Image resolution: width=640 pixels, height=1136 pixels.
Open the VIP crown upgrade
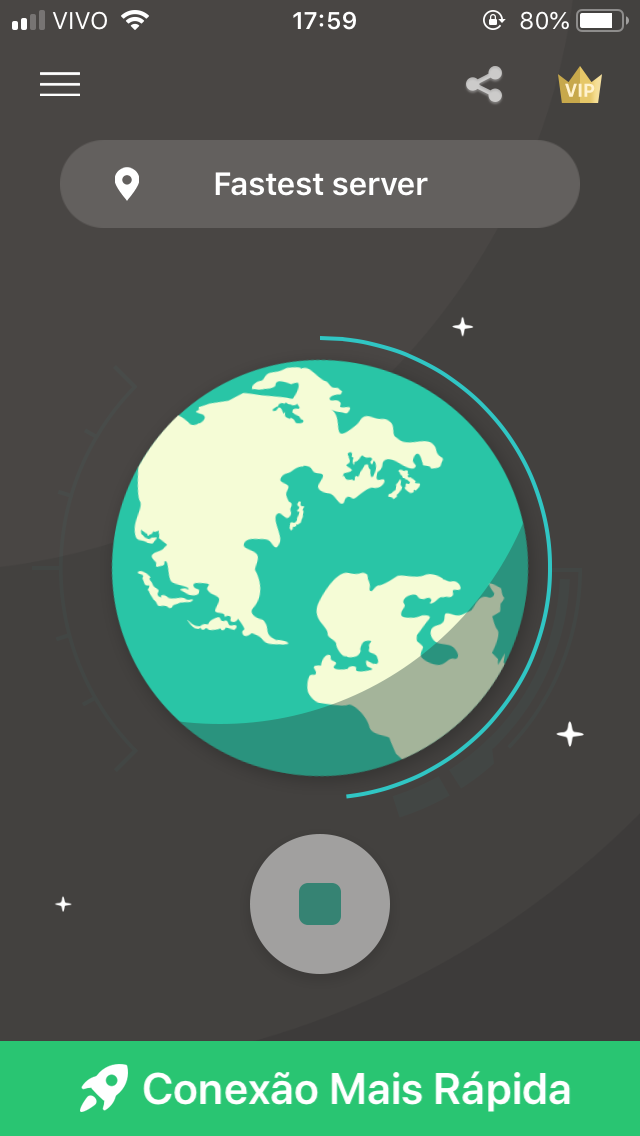pos(579,86)
